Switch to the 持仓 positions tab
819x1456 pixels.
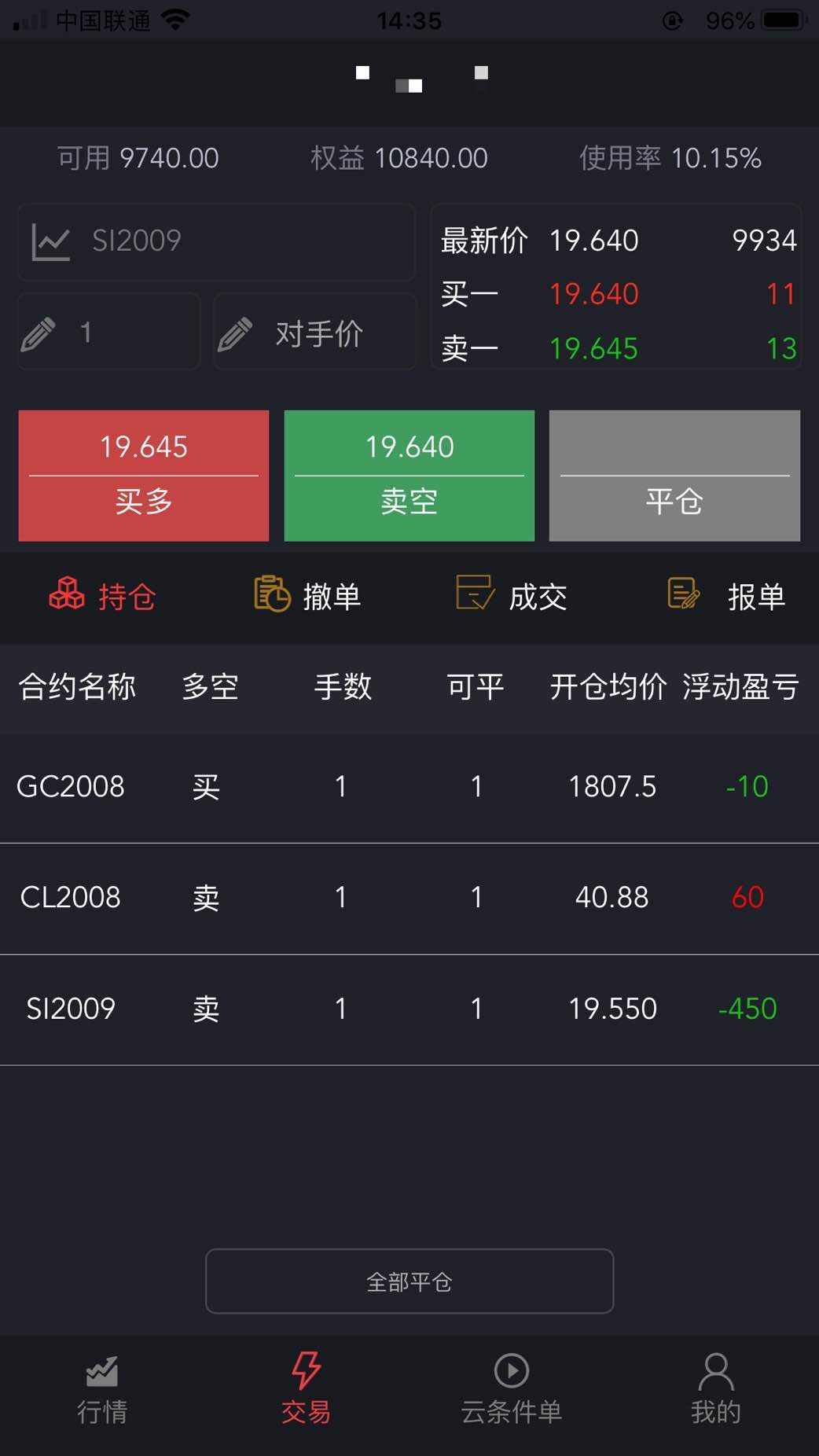tap(102, 596)
